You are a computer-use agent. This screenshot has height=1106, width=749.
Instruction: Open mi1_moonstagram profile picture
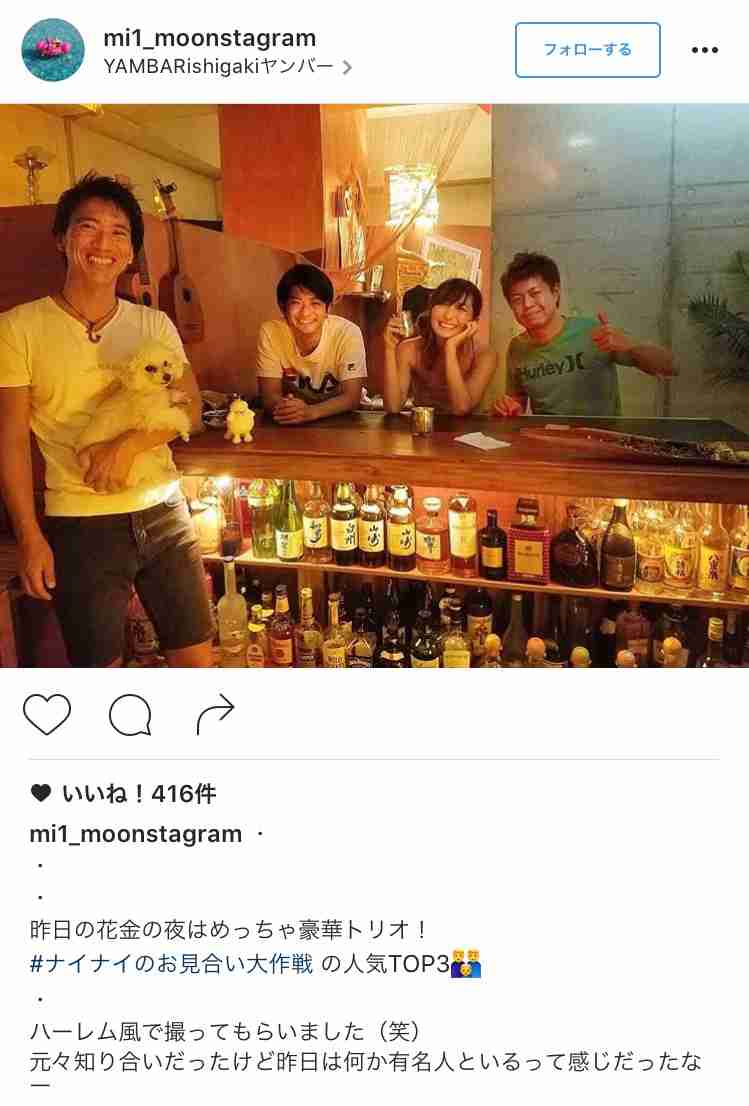coord(53,50)
